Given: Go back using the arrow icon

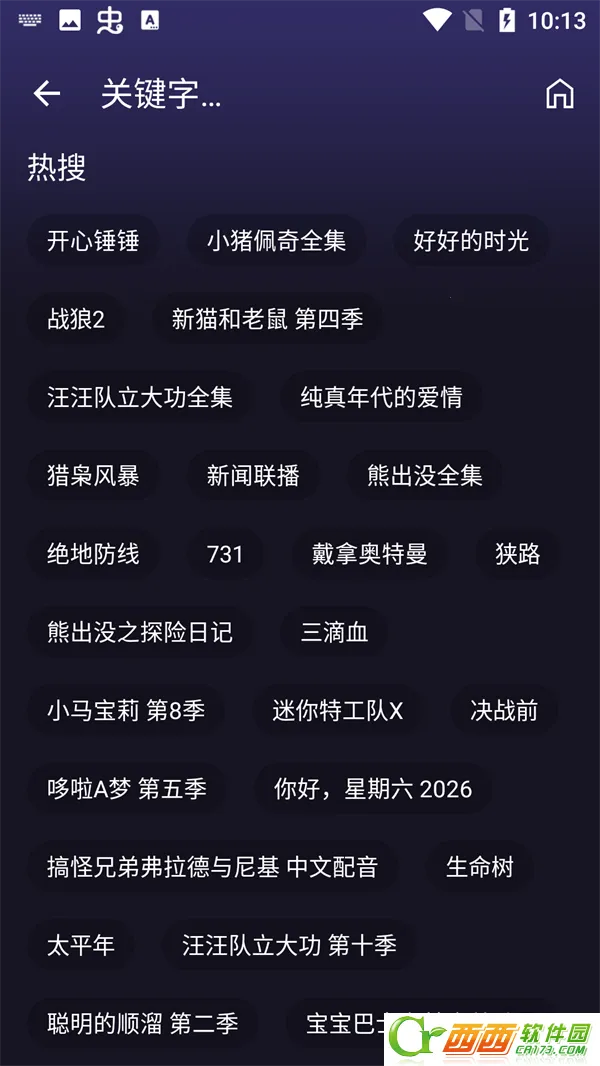Looking at the screenshot, I should click(x=47, y=94).
